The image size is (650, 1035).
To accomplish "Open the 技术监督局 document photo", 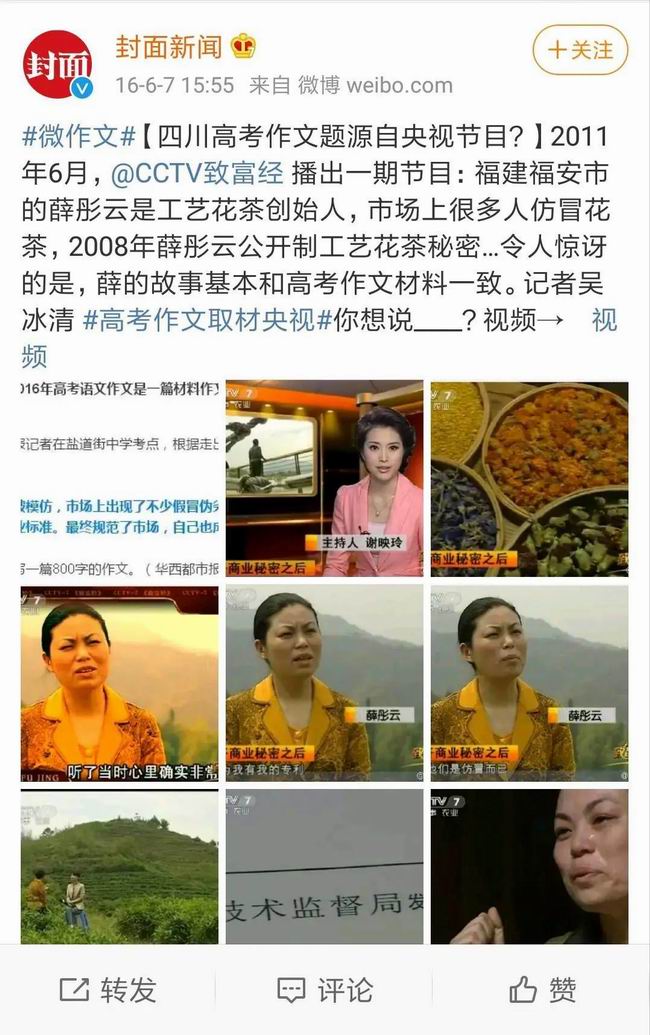I will tap(325, 866).
